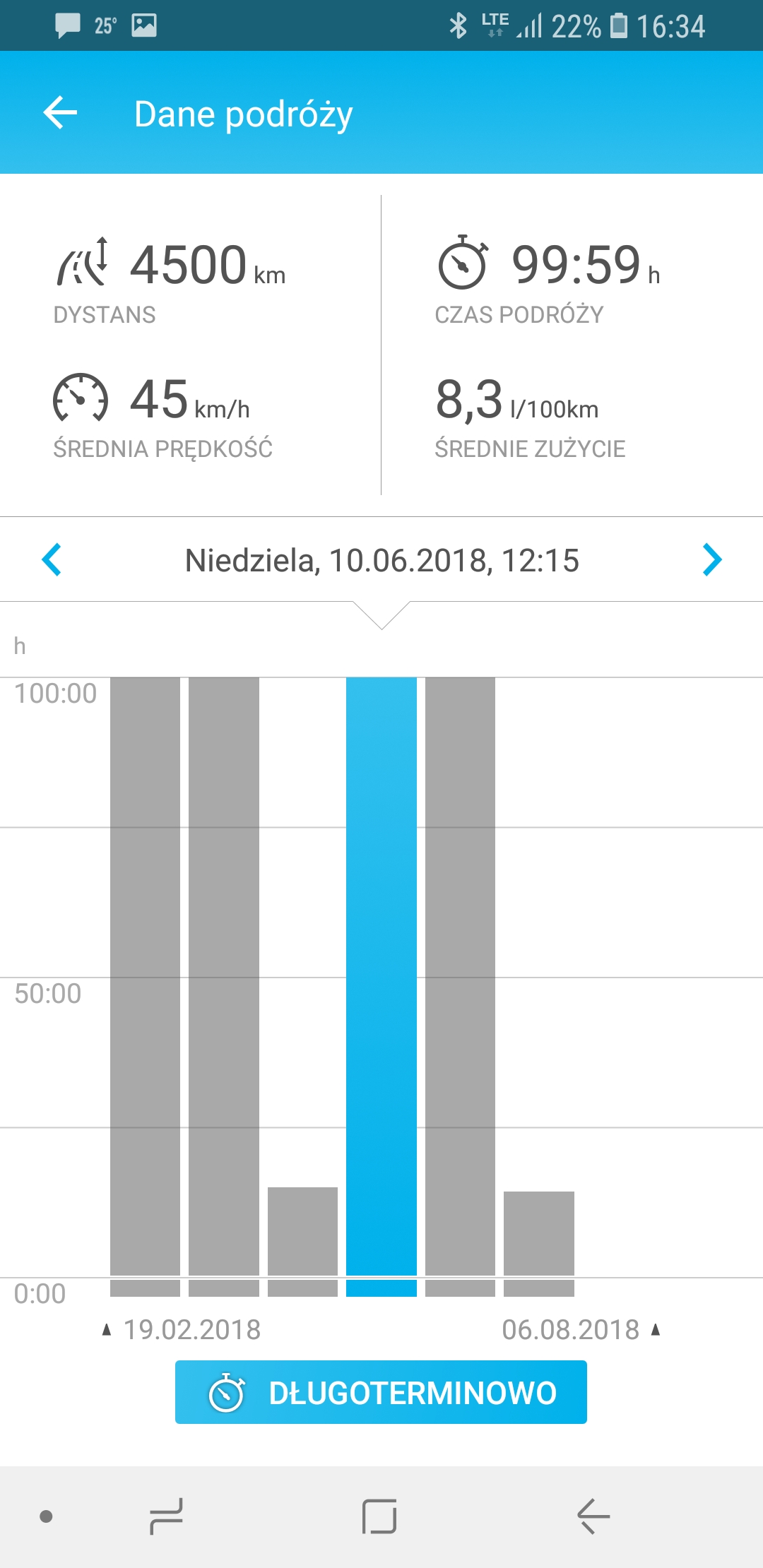Image resolution: width=763 pixels, height=1568 pixels.
Task: Go back from Dane podróży
Action: pyautogui.click(x=60, y=113)
